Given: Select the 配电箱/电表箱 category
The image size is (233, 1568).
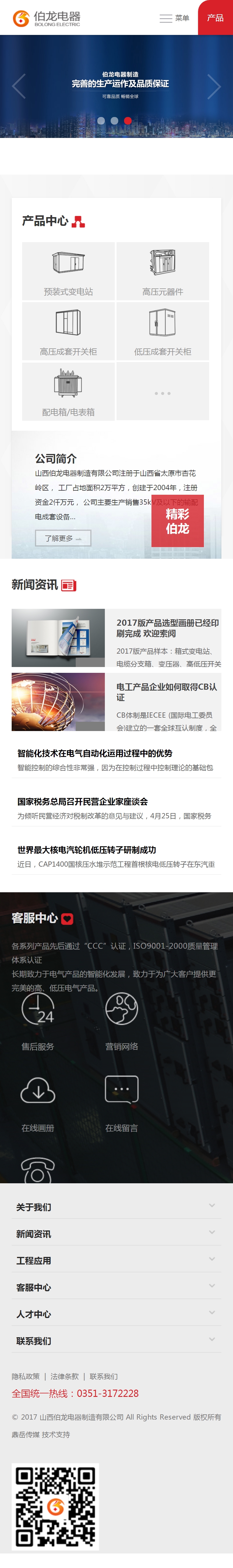Looking at the screenshot, I should (x=68, y=391).
